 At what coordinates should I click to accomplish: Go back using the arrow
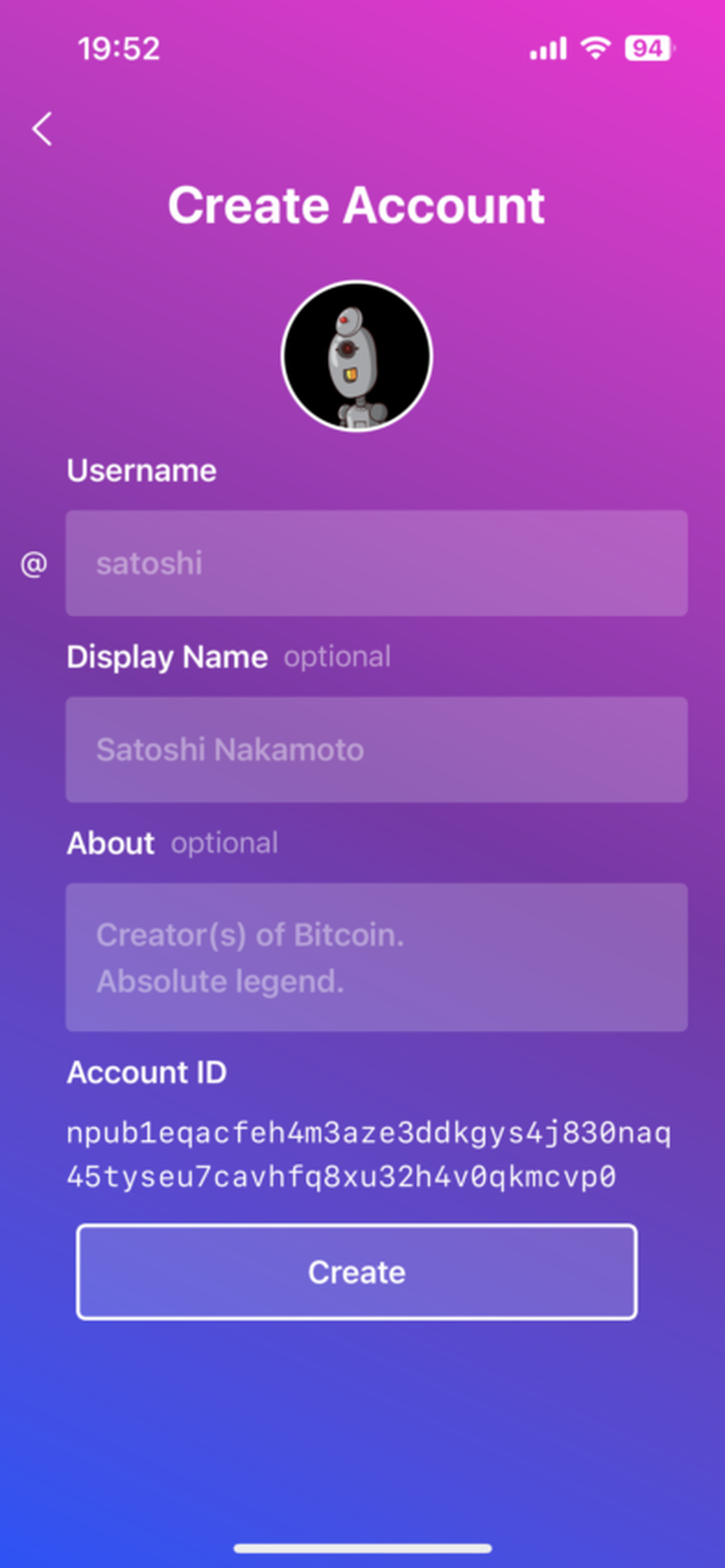tap(42, 129)
